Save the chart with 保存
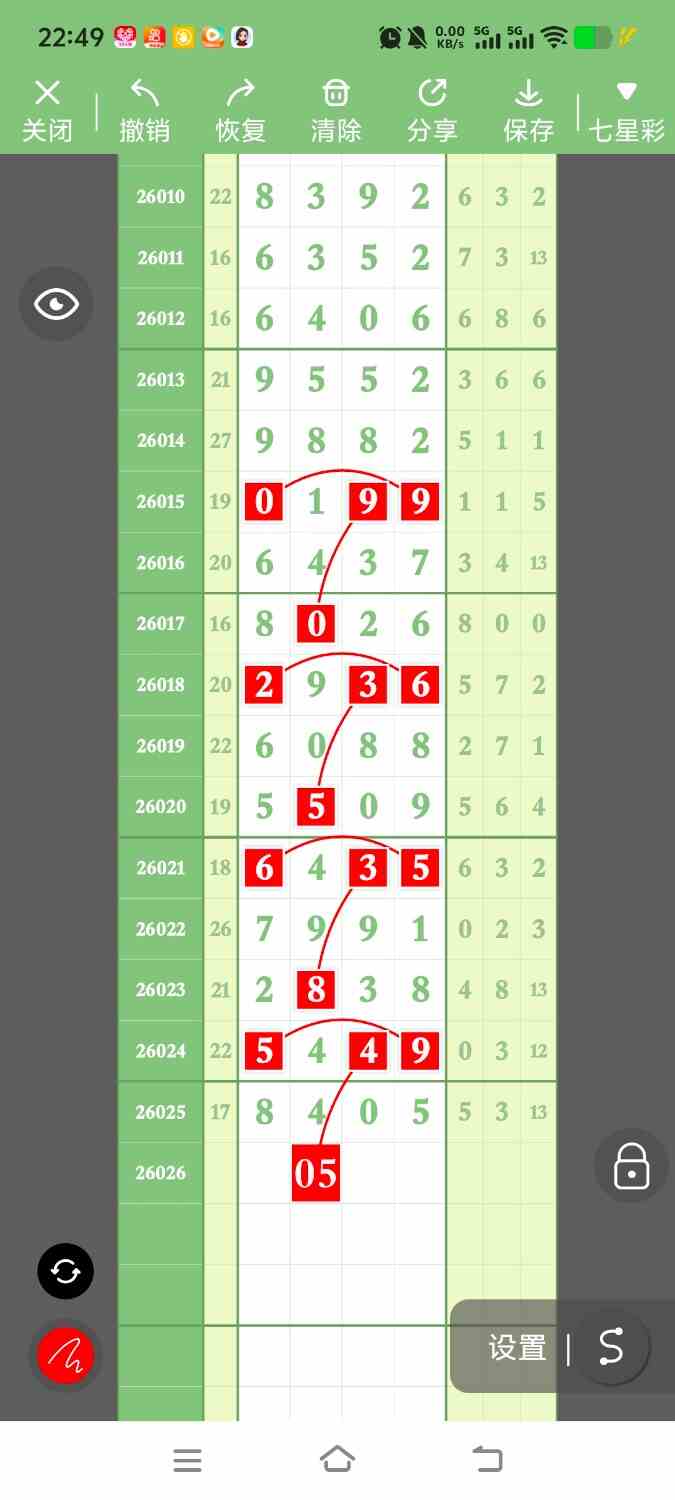This screenshot has width=675, height=1500. point(528,111)
